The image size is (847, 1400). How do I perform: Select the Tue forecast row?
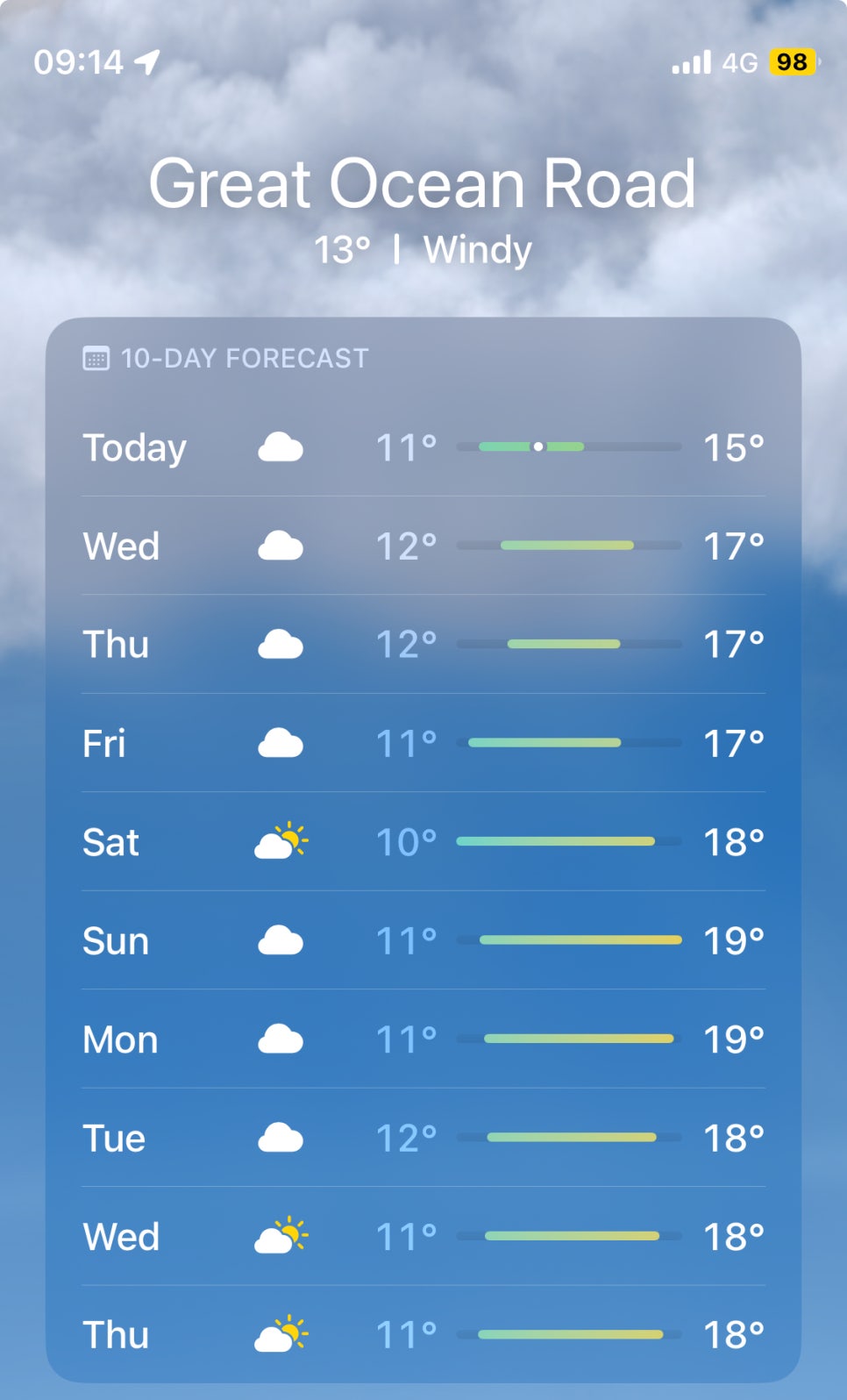[423, 1139]
